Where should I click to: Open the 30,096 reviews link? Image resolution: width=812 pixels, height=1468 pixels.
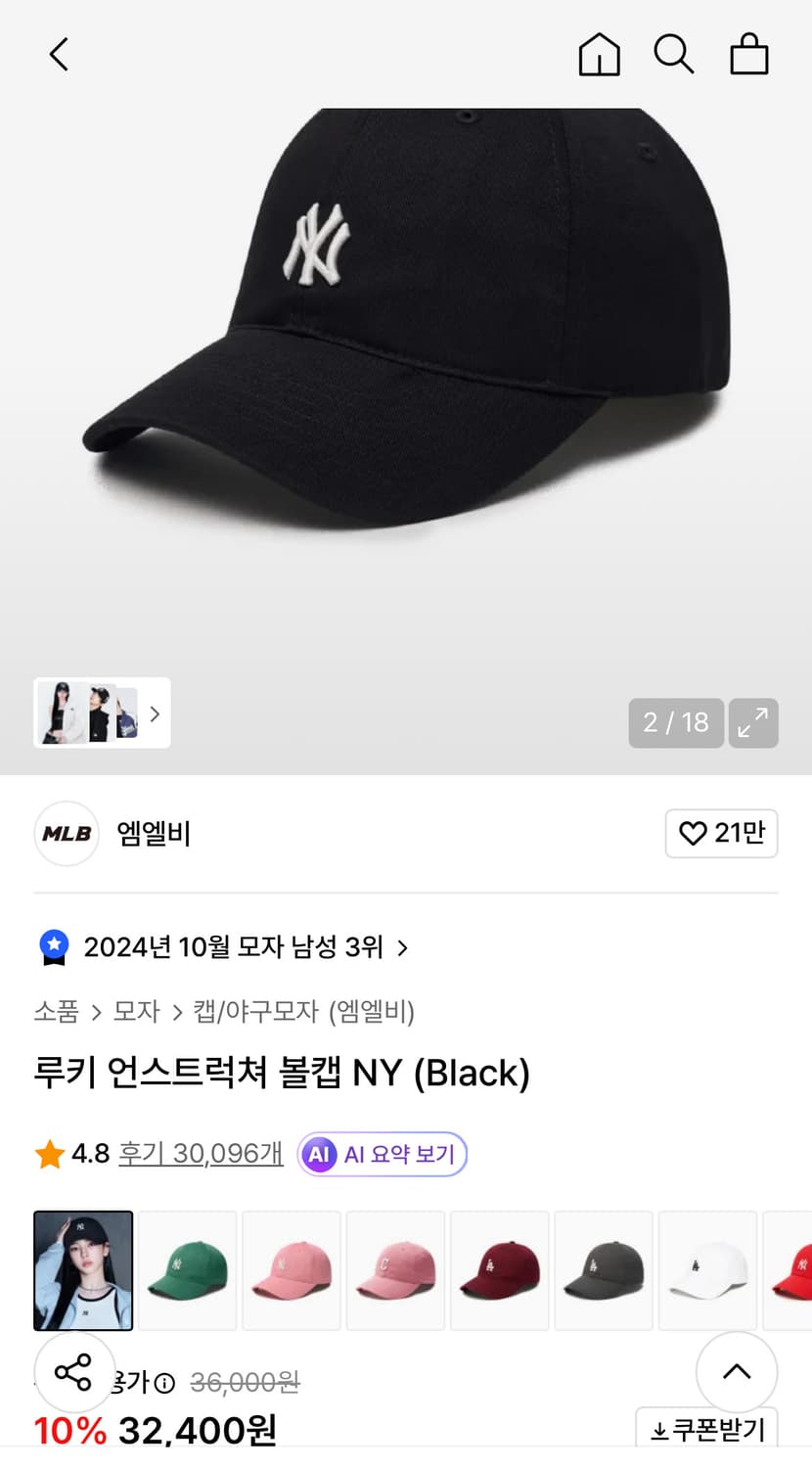click(201, 1154)
